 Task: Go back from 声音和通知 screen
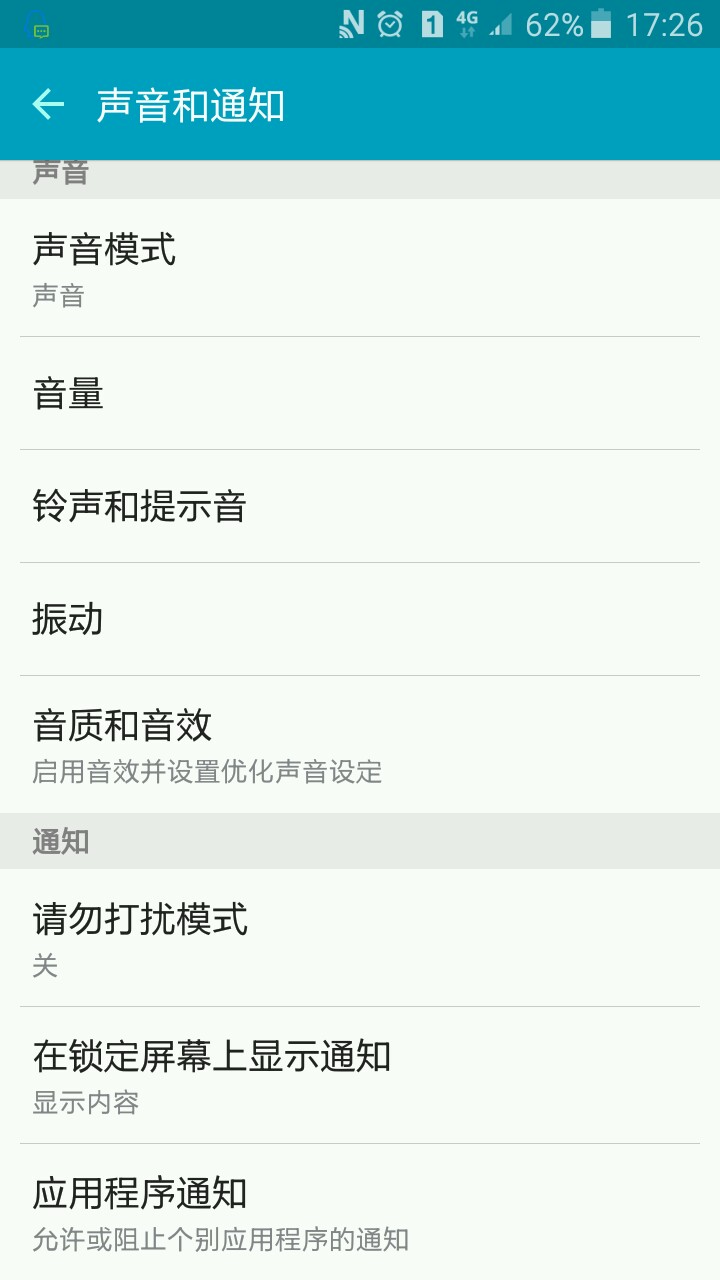click(48, 104)
